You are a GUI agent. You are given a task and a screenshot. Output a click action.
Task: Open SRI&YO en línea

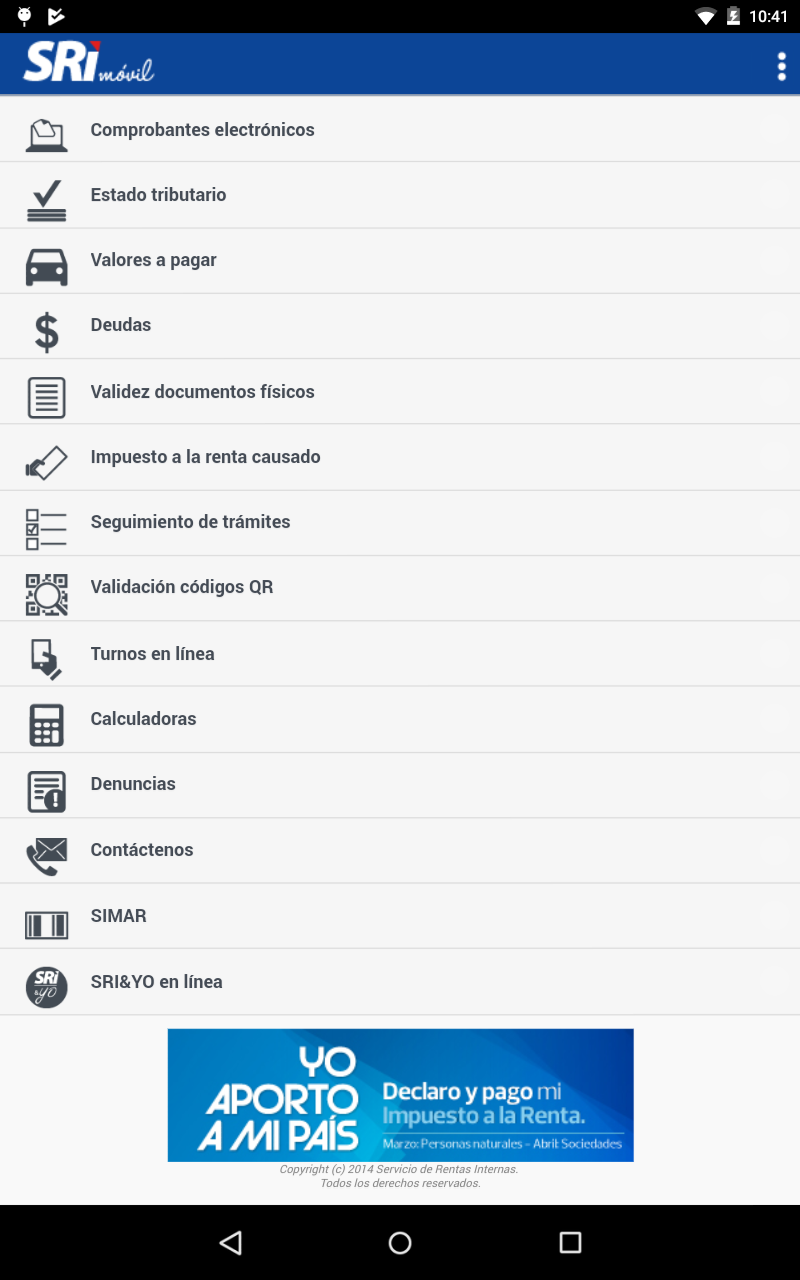tap(400, 982)
